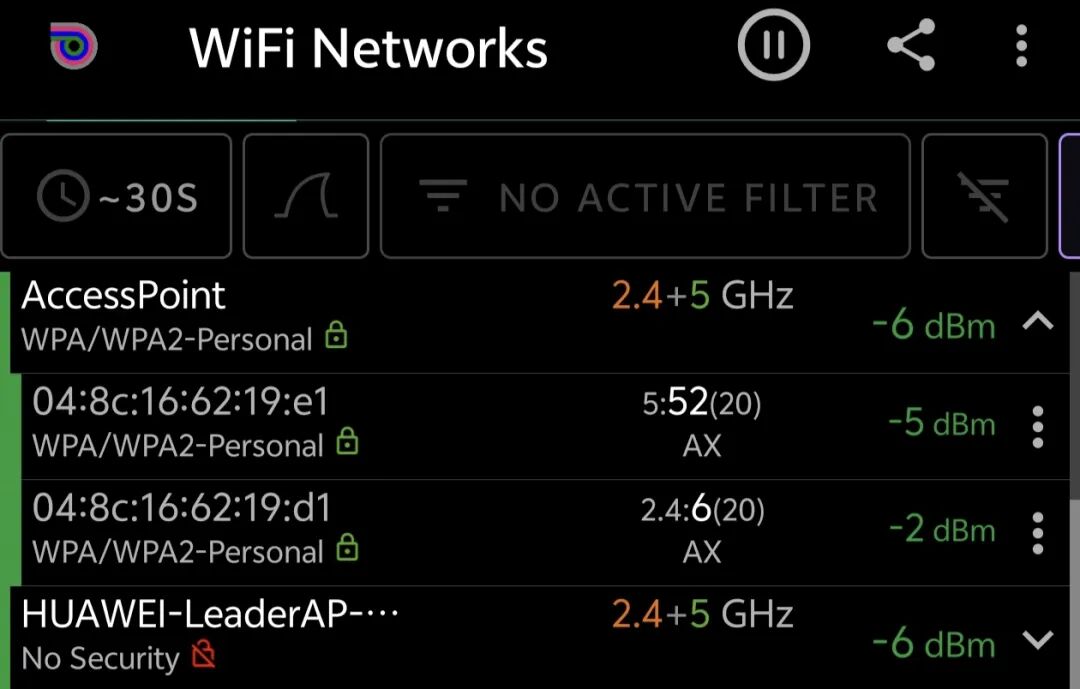Open options for 04:8c:16:62:19:d1
1080x689 pixels.
(x=1038, y=533)
